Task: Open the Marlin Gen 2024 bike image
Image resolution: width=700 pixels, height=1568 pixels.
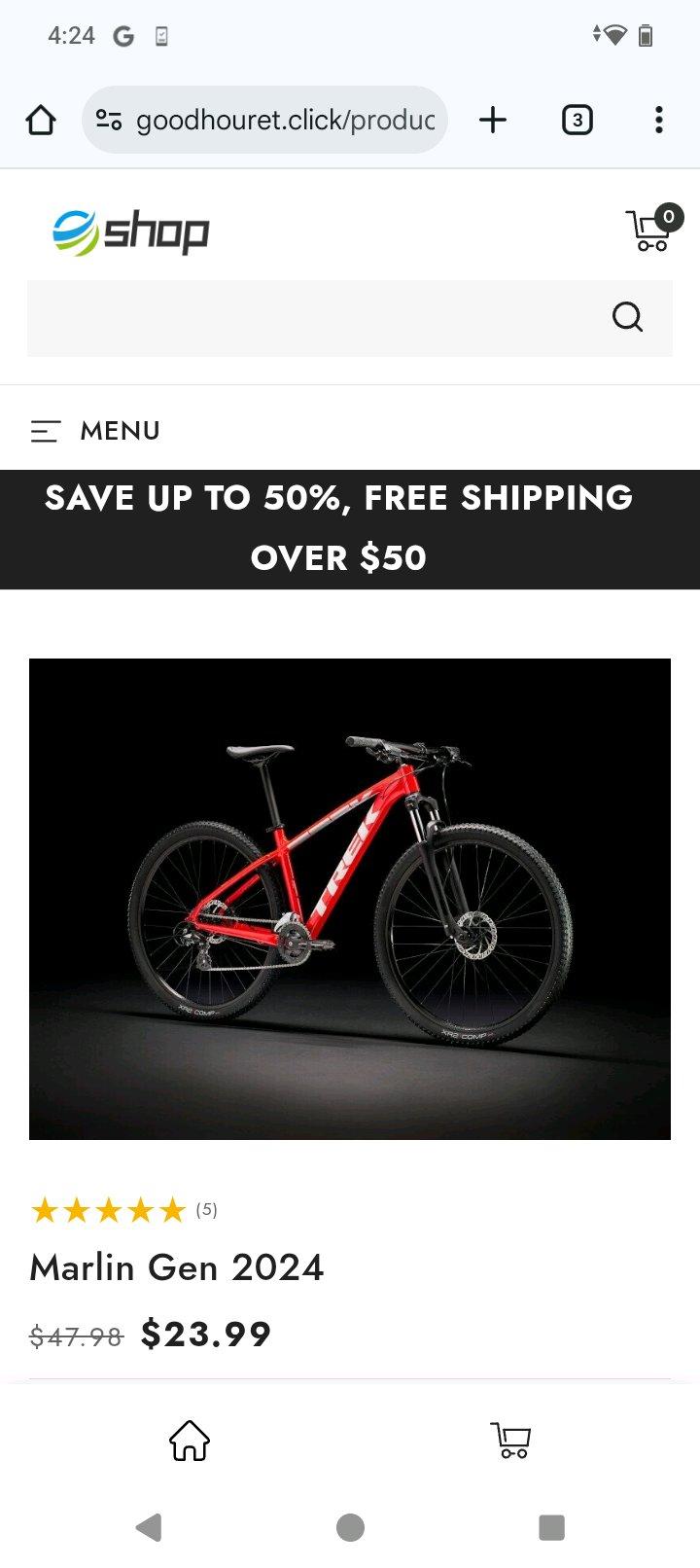Action: (350, 899)
